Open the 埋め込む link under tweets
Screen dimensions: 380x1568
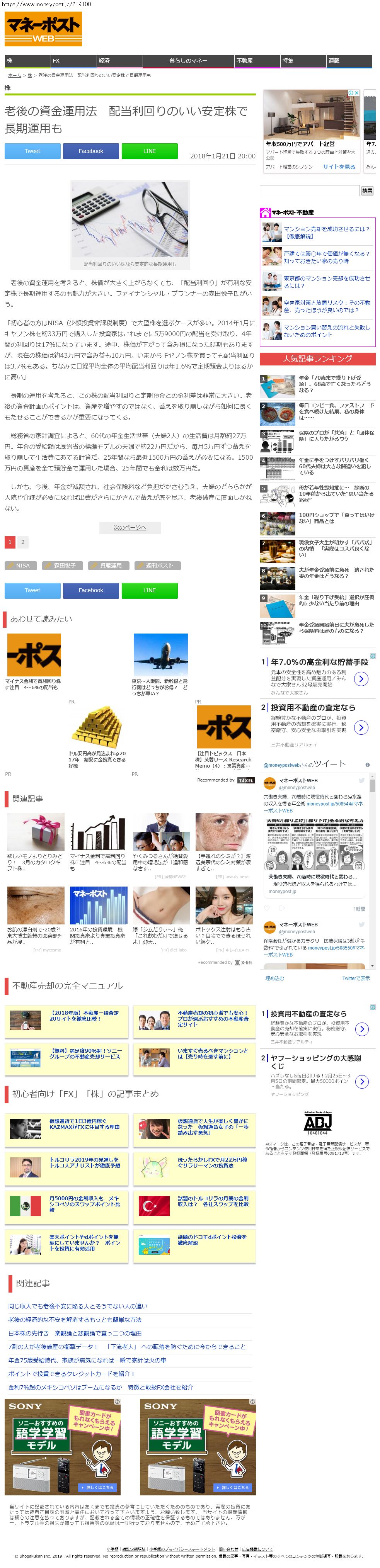click(274, 978)
